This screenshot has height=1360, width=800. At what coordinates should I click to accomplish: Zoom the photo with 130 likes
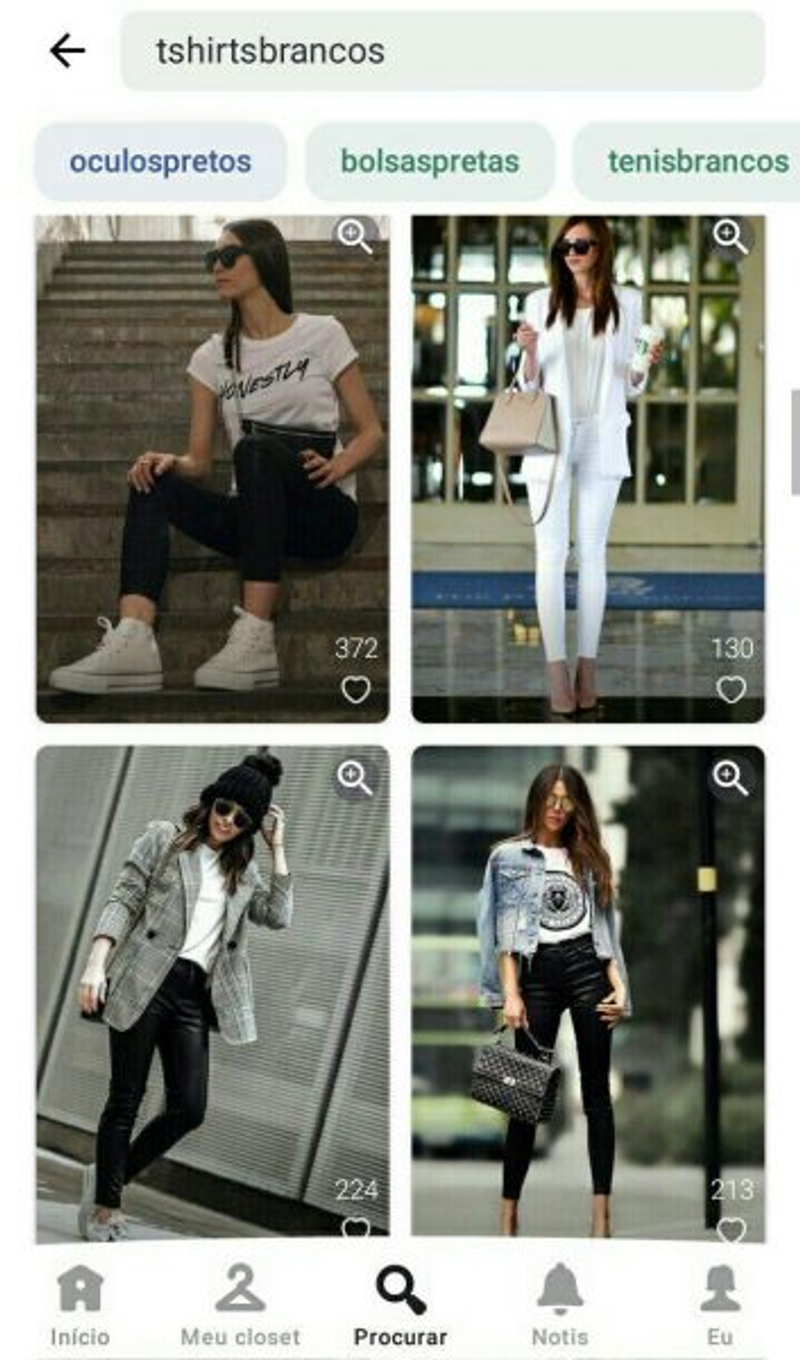pyautogui.click(x=731, y=236)
